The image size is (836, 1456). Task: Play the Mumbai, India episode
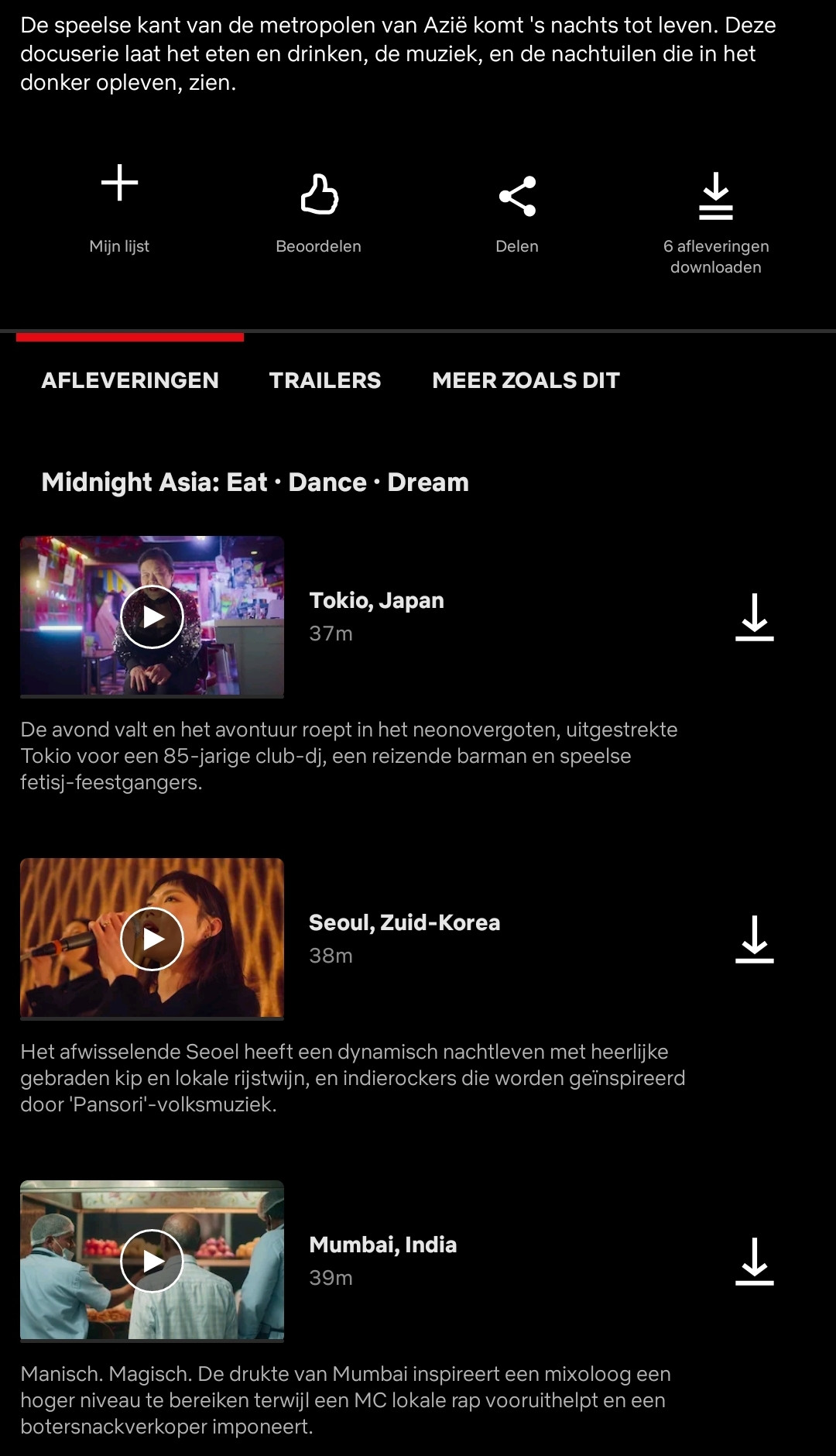152,1261
